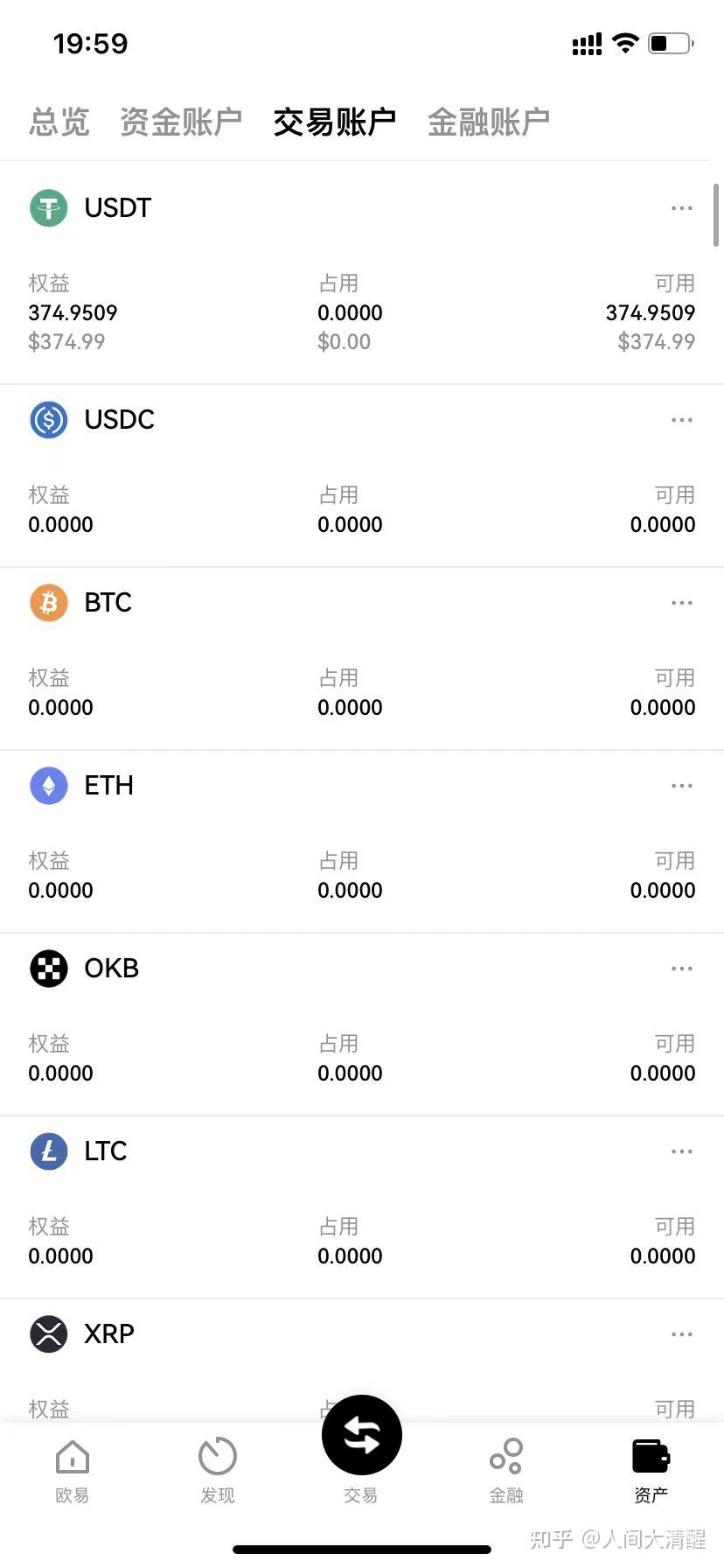Image resolution: width=724 pixels, height=1568 pixels.
Task: Open the more options for ETH
Action: click(x=681, y=786)
